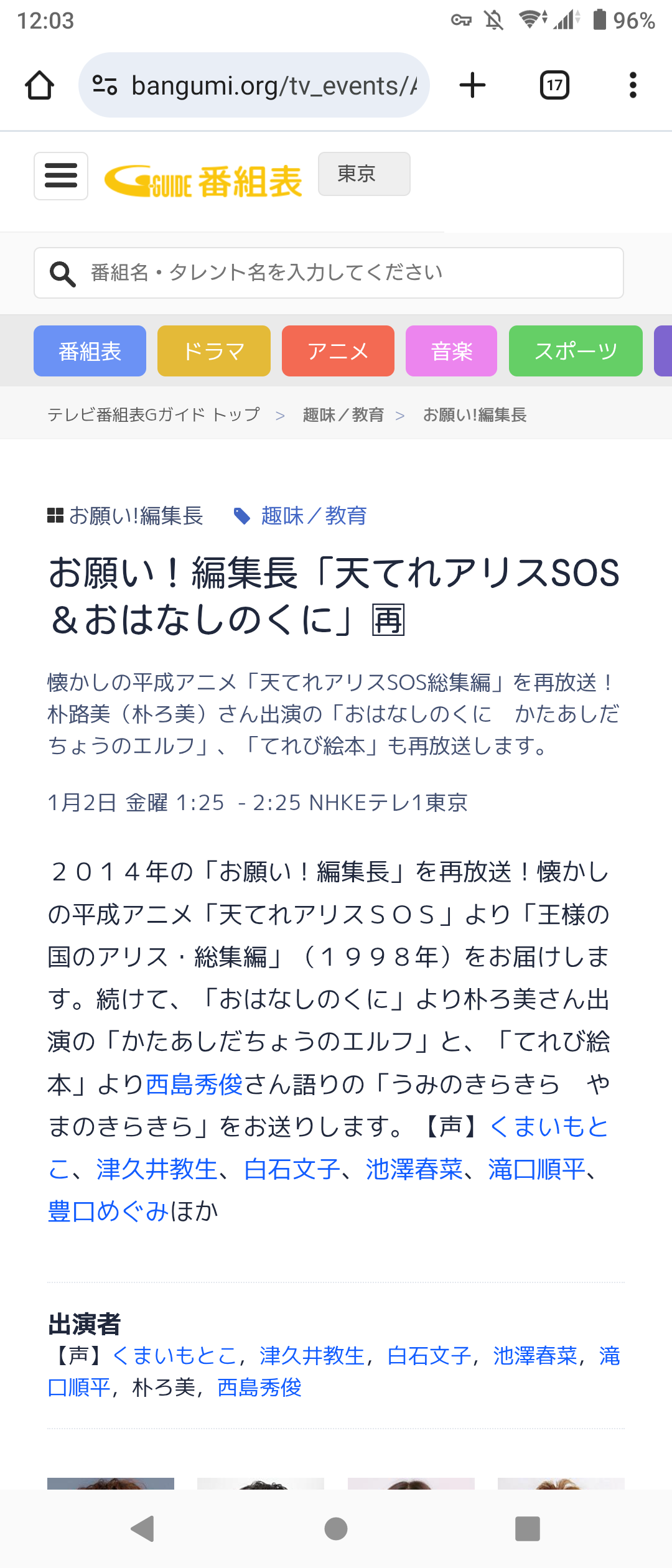Switch to the スポーツ category
The image size is (672, 1568).
[576, 351]
